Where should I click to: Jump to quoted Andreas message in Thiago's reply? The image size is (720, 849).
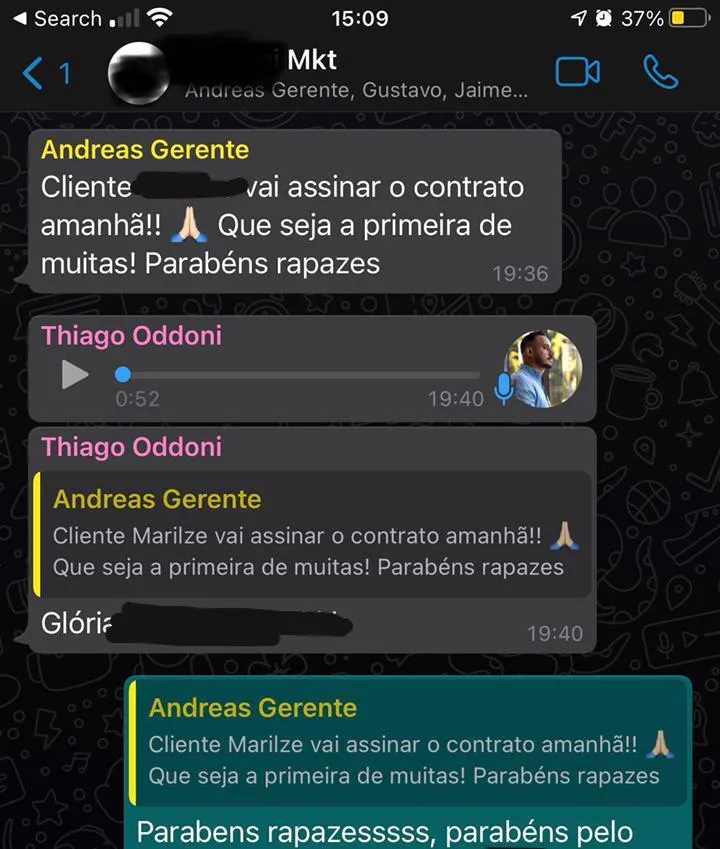310,535
